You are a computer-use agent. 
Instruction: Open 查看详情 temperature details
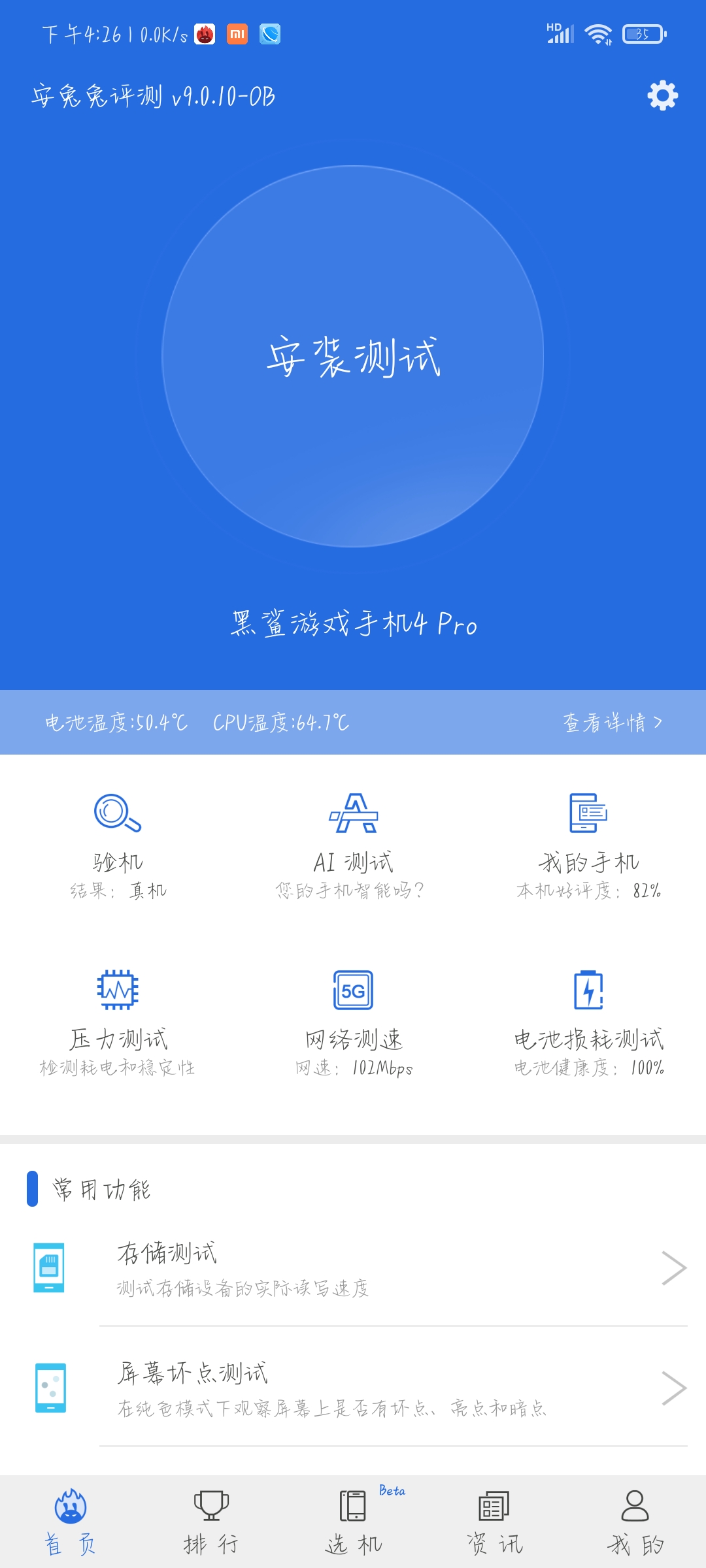pyautogui.click(x=613, y=722)
